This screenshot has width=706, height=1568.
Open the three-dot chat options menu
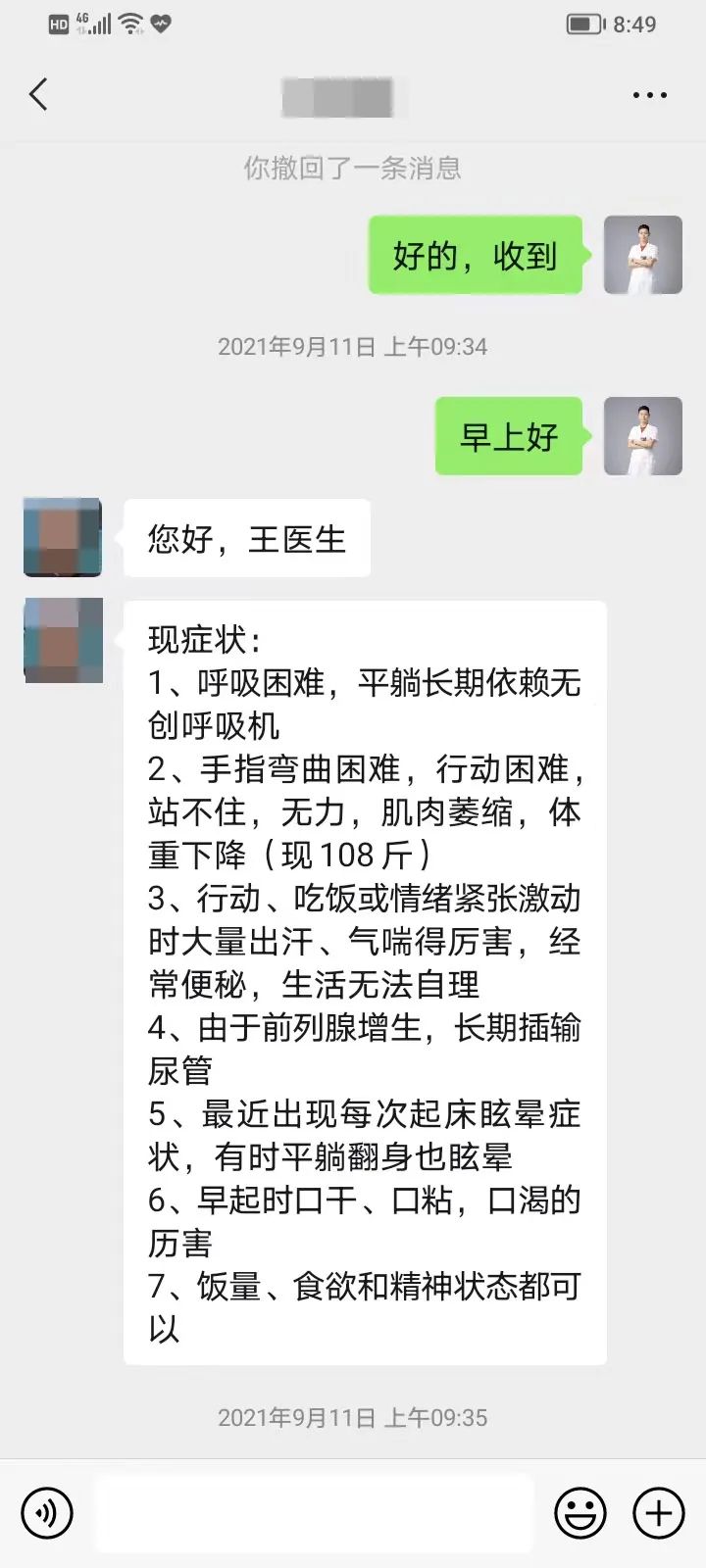tap(649, 96)
